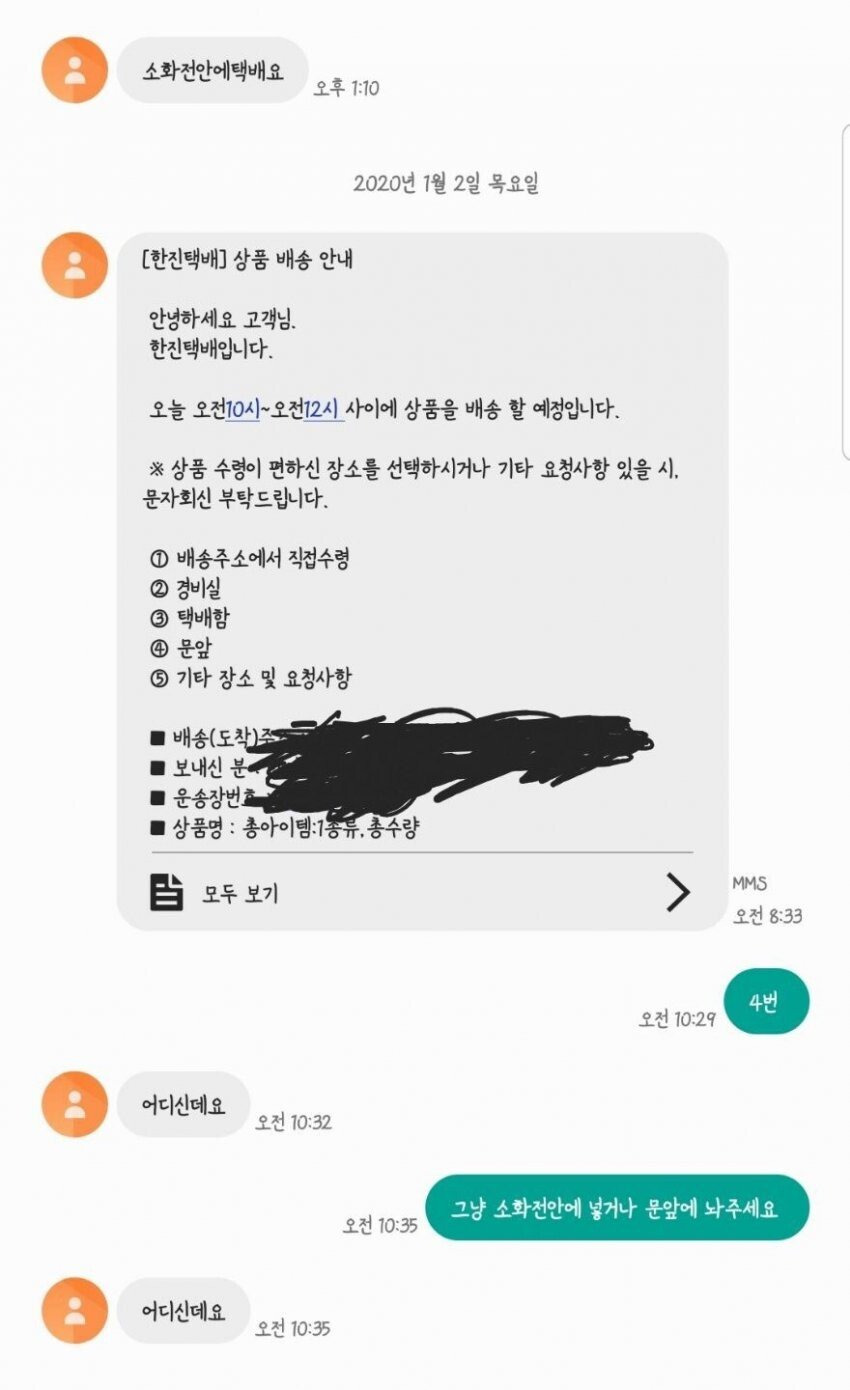The height and width of the screenshot is (1390, 850).
Task: Tap the underlined 10시 time link
Action: pos(242,410)
